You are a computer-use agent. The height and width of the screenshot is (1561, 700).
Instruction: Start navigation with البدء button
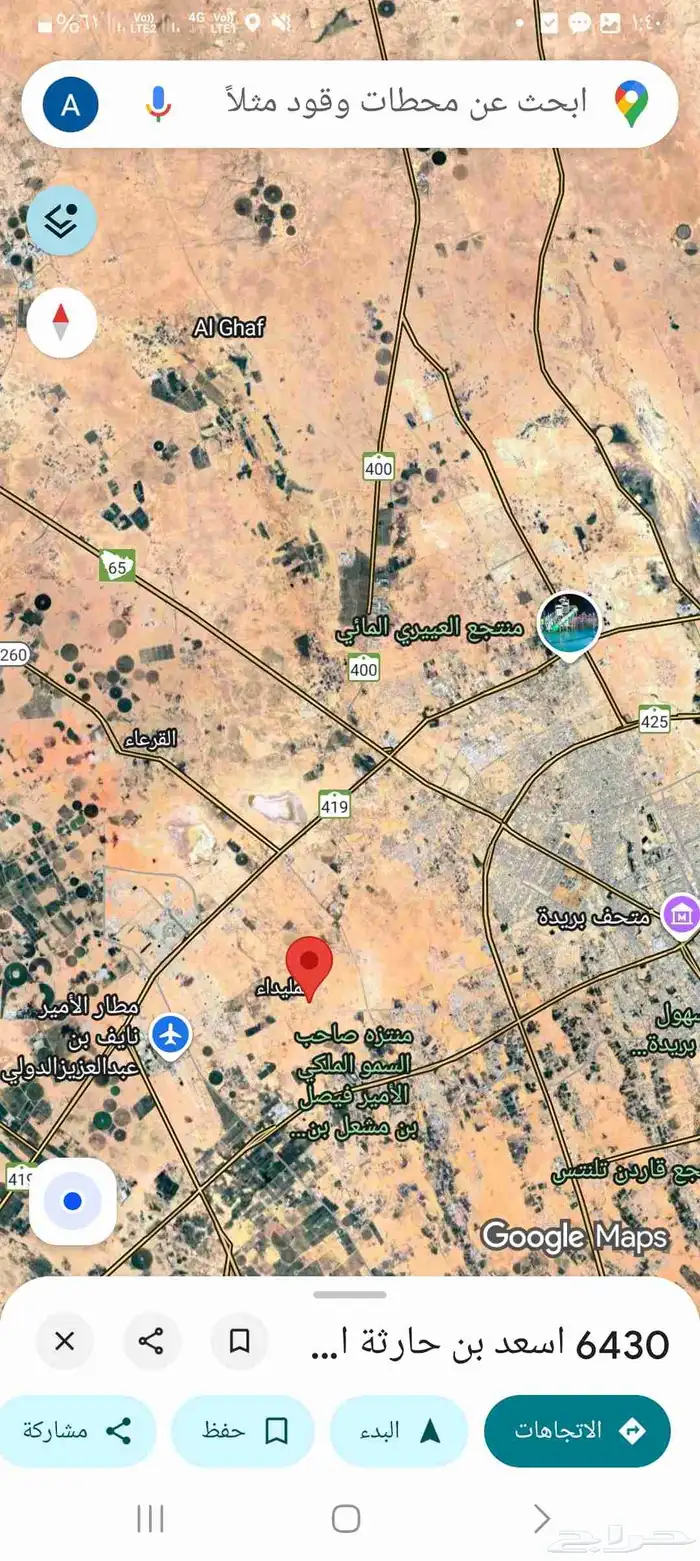point(399,1431)
